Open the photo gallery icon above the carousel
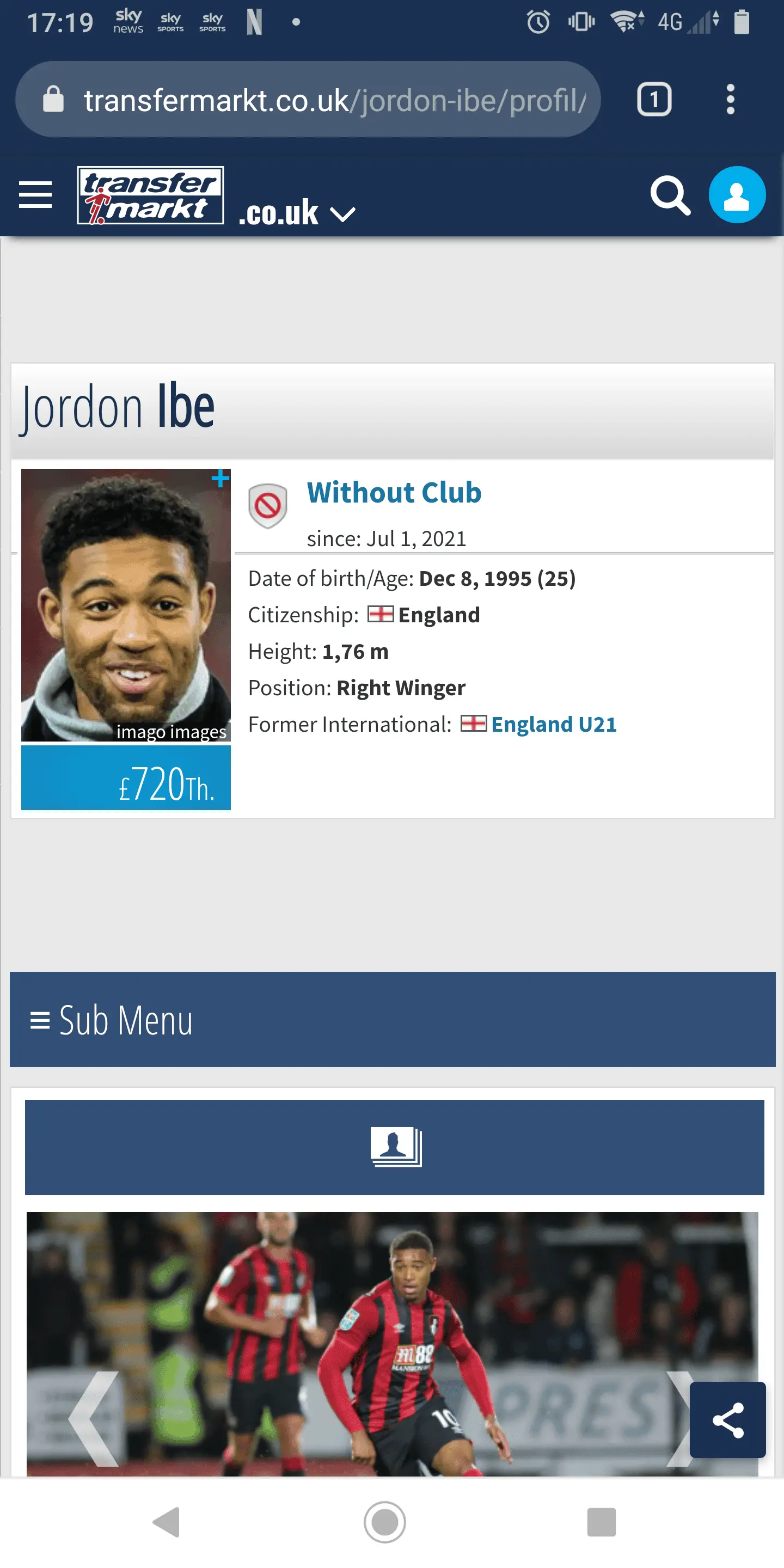Viewport: 784px width, 1568px height. tap(396, 1148)
